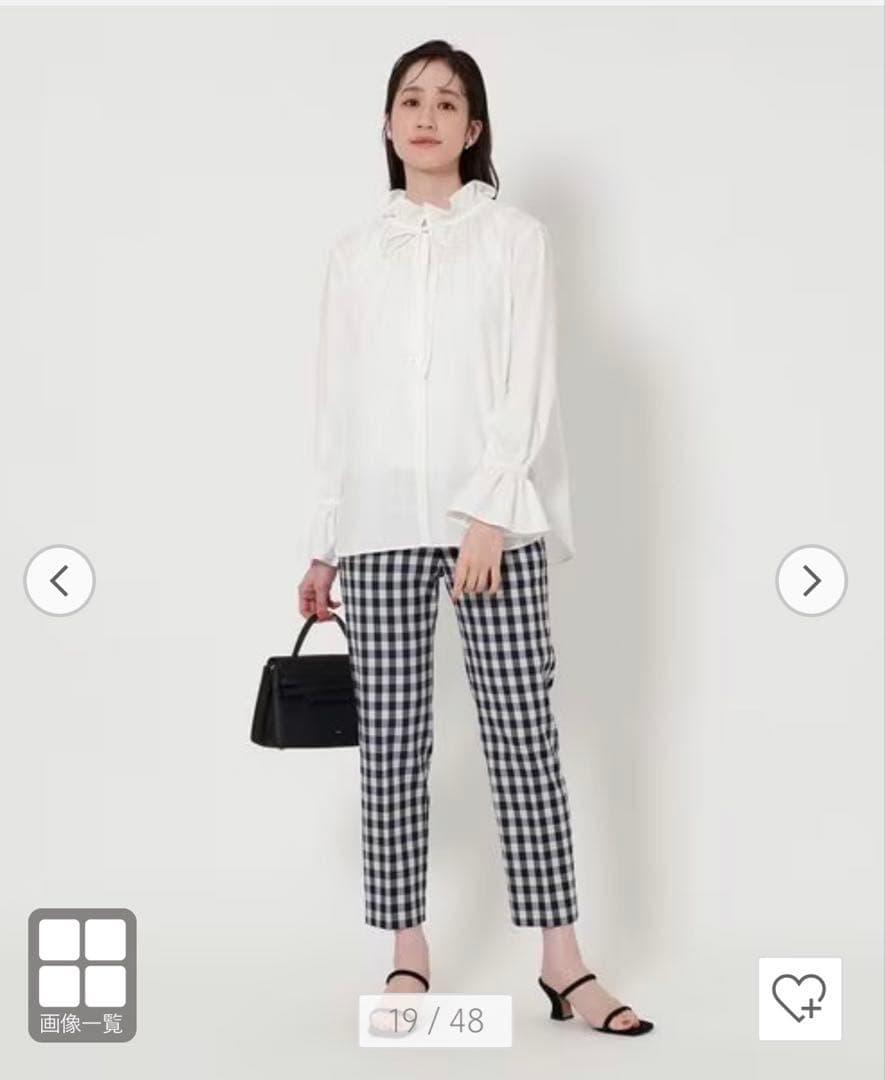Go to the previous product image
The width and height of the screenshot is (885, 1080).
pyautogui.click(x=59, y=580)
